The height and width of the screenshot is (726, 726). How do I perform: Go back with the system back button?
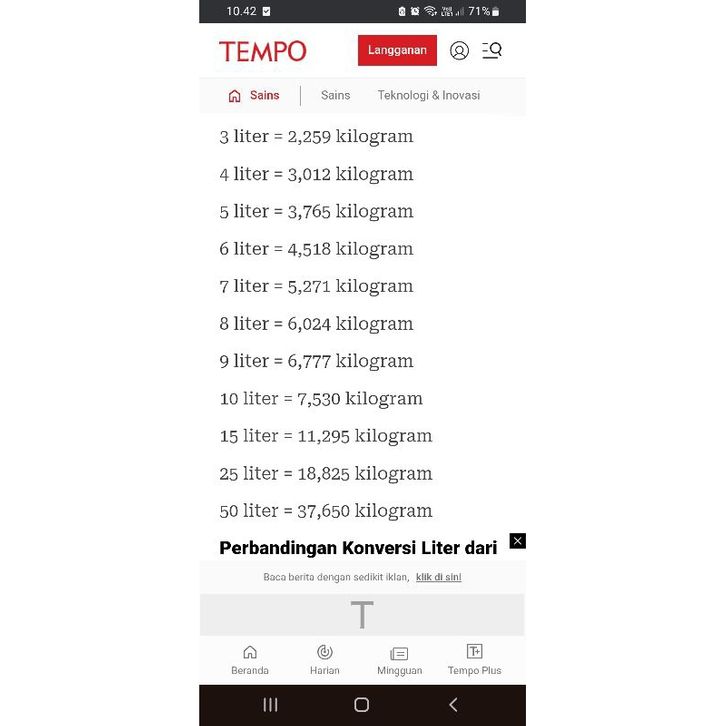click(453, 705)
